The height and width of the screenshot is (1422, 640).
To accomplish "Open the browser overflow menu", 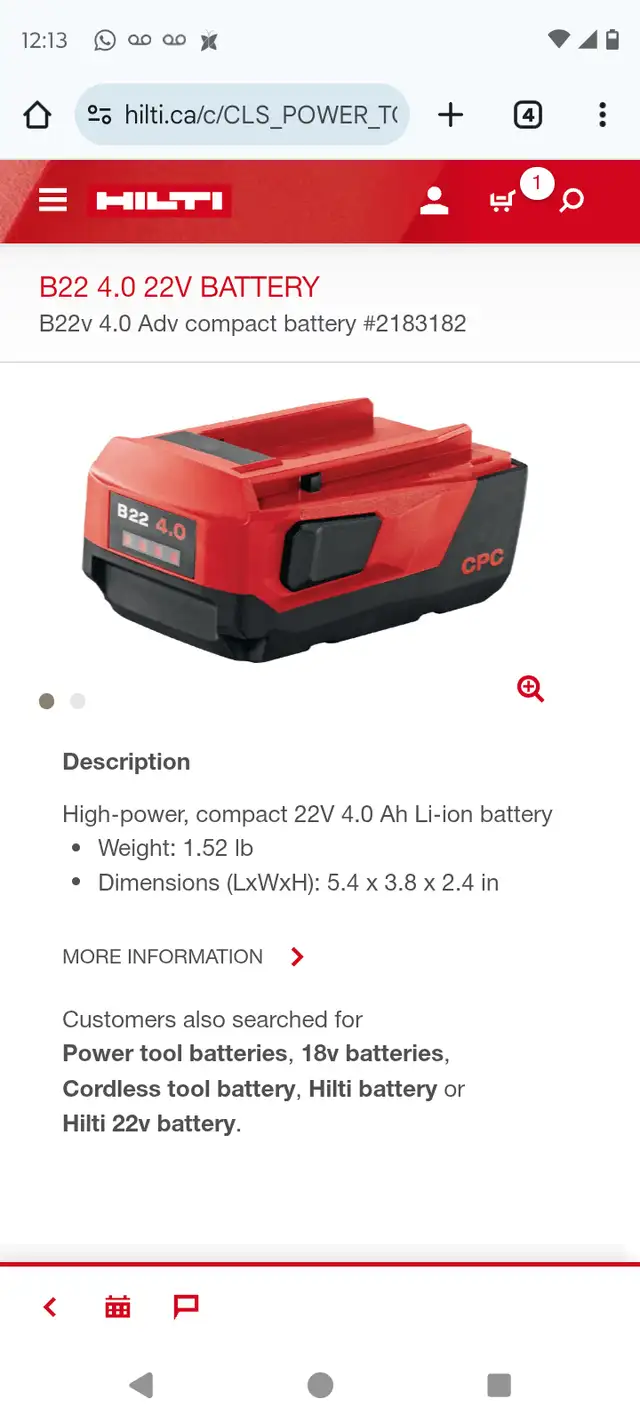I will click(x=602, y=115).
